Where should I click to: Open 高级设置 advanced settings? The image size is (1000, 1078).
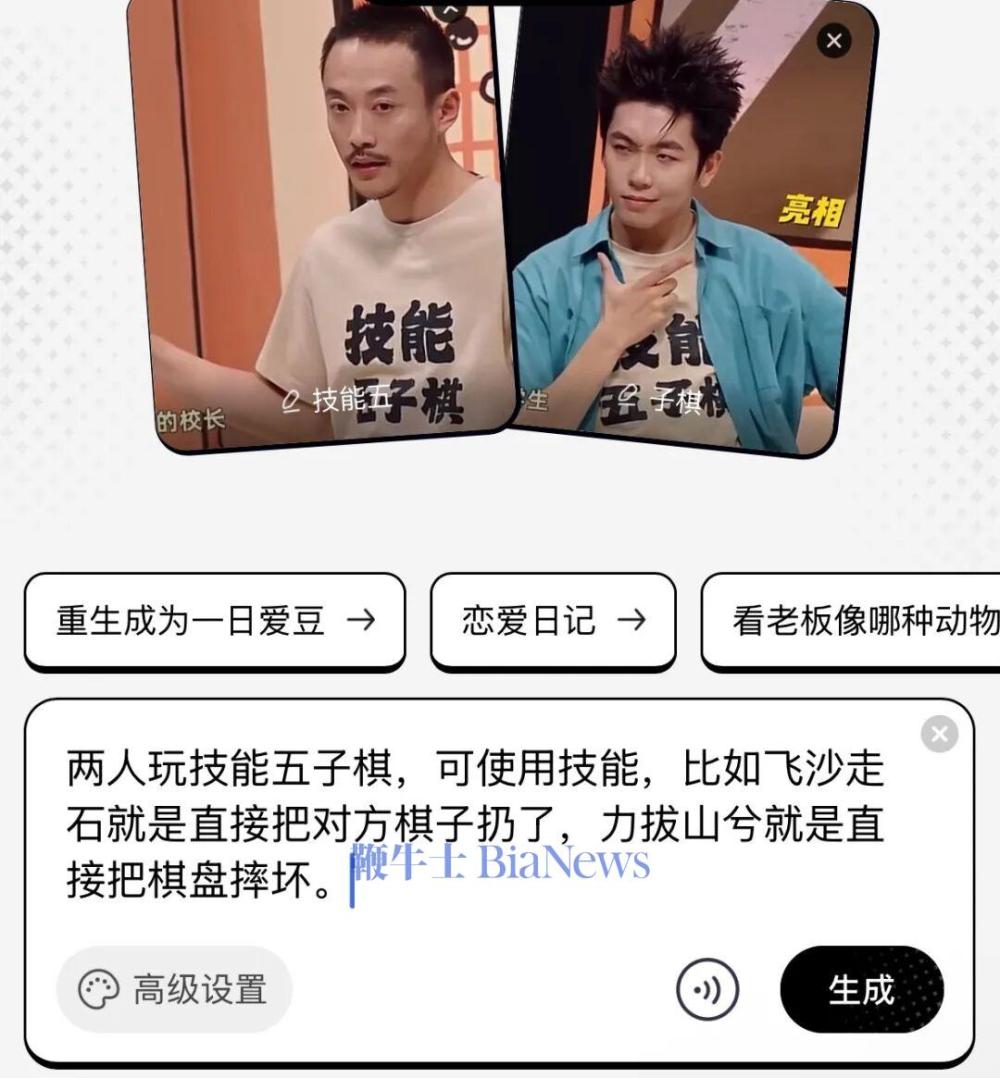coord(174,990)
